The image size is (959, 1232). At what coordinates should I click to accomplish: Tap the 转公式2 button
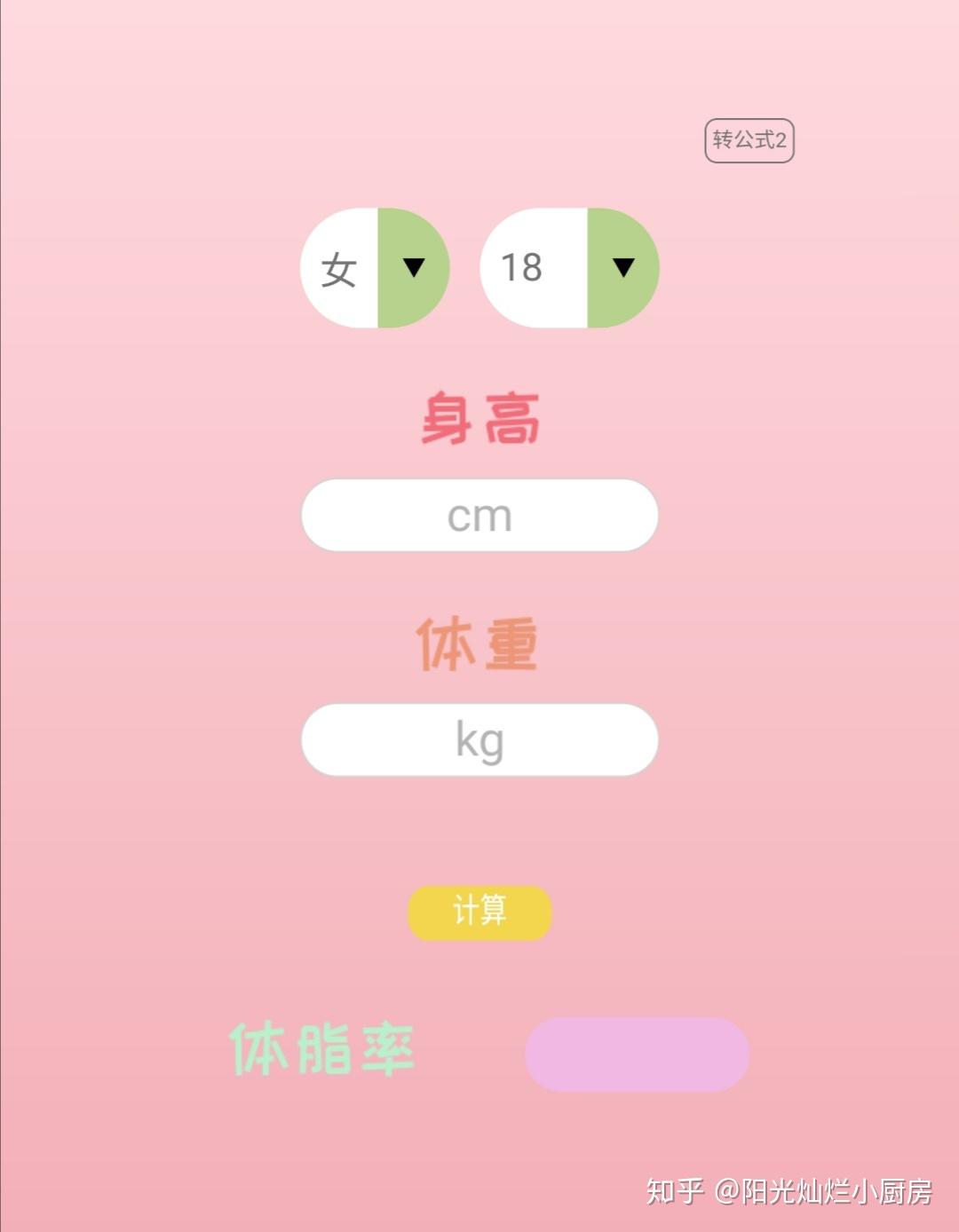(749, 140)
